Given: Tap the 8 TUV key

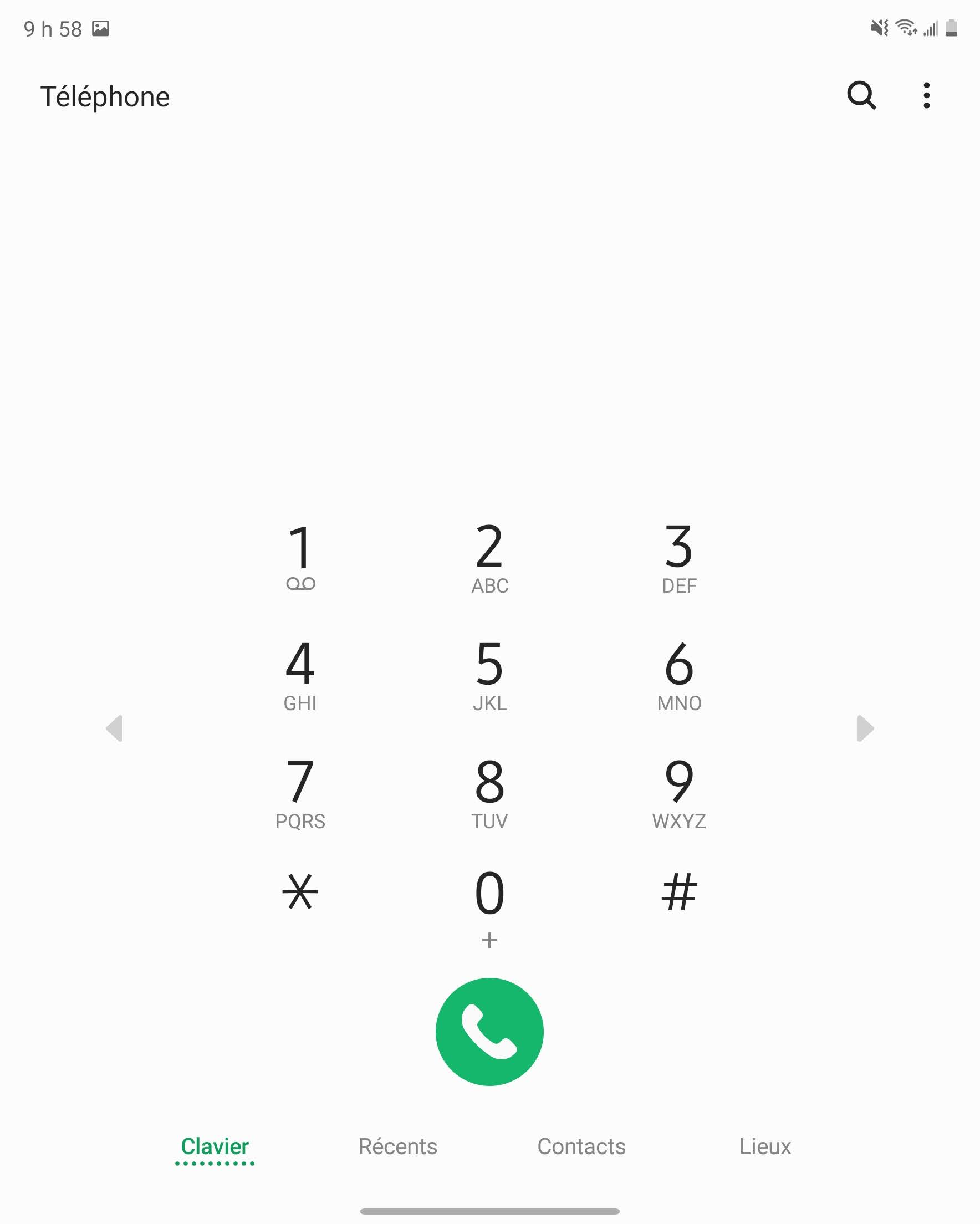Looking at the screenshot, I should (x=489, y=793).
